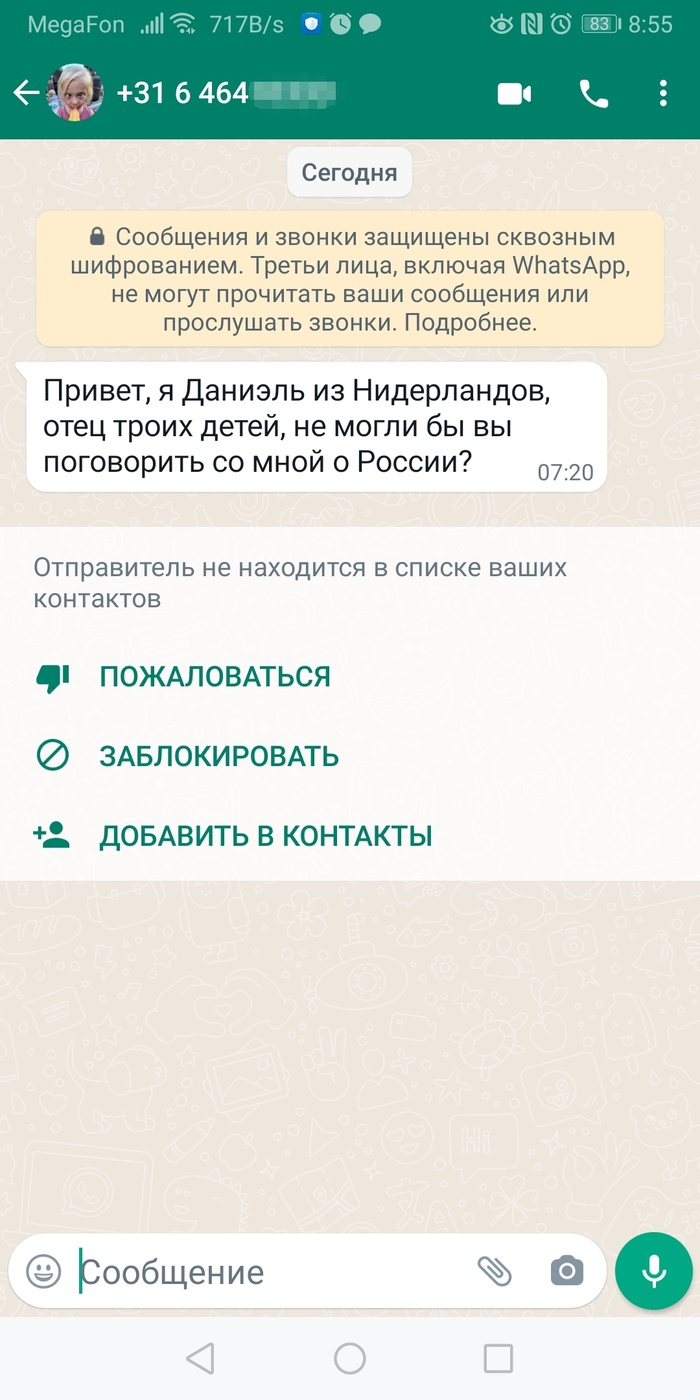The height and width of the screenshot is (1400, 700).
Task: Tap ПОЖАЛОВАТЬСЯ to report sender
Action: (x=214, y=677)
